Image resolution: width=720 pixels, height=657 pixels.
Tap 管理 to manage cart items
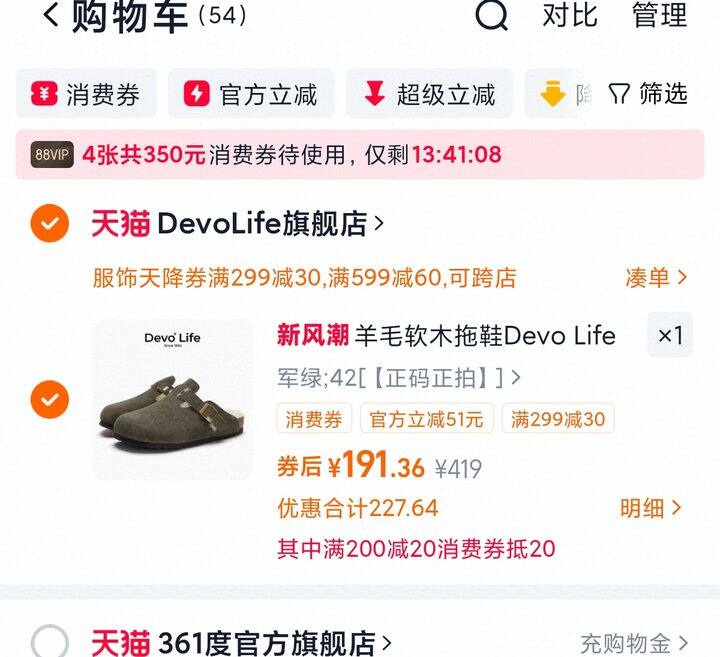point(660,15)
